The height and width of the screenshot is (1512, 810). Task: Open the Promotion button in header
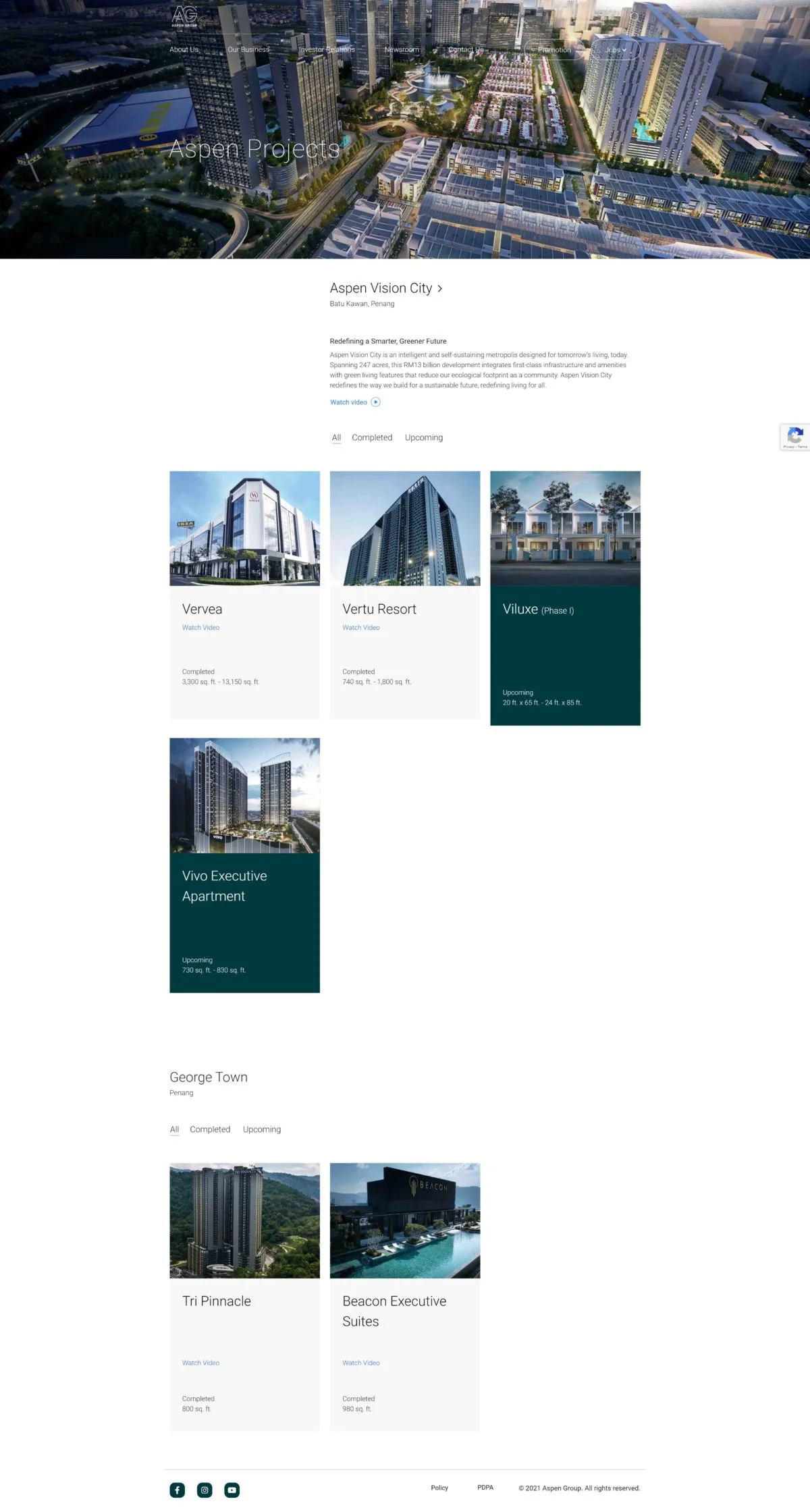pos(554,50)
